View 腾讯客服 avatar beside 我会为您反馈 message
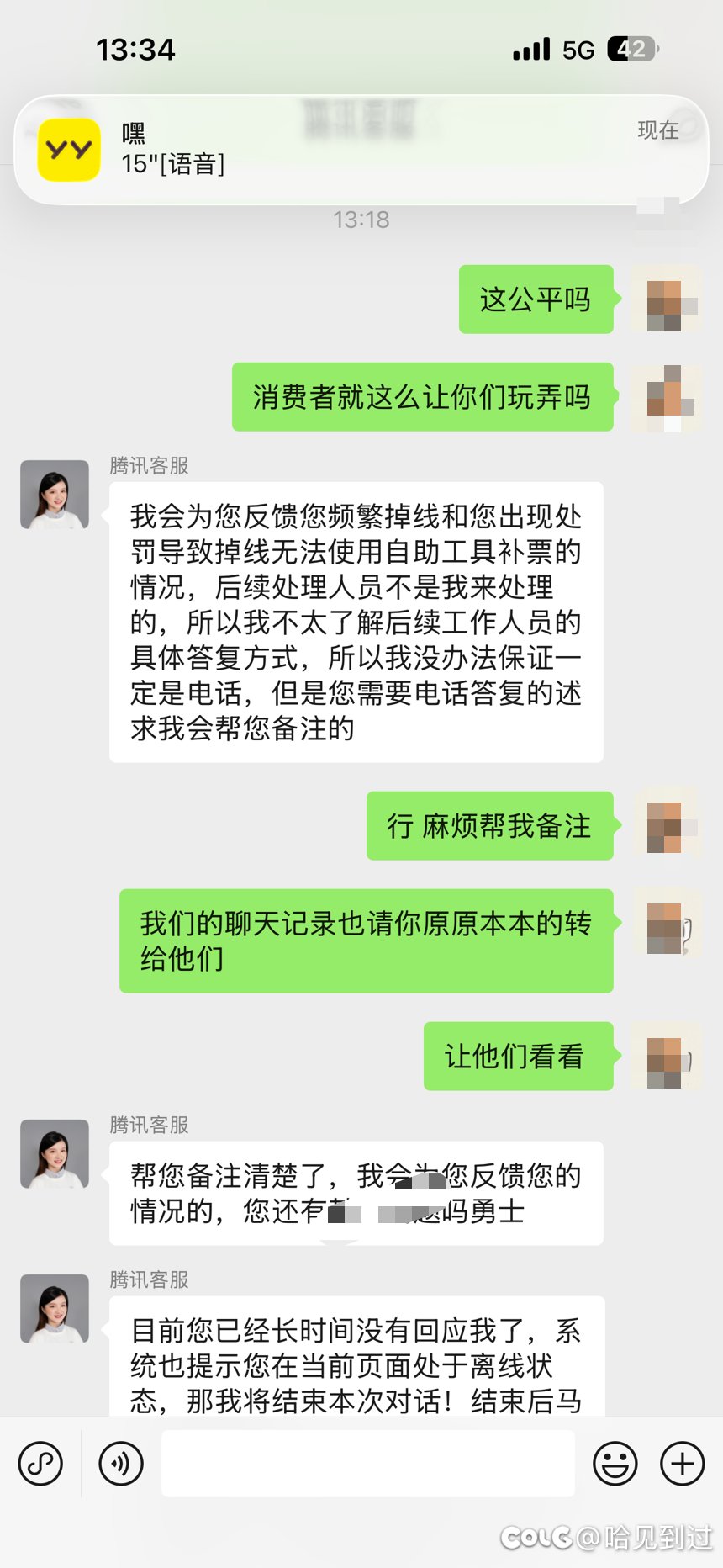The width and height of the screenshot is (723, 1568). 55,495
